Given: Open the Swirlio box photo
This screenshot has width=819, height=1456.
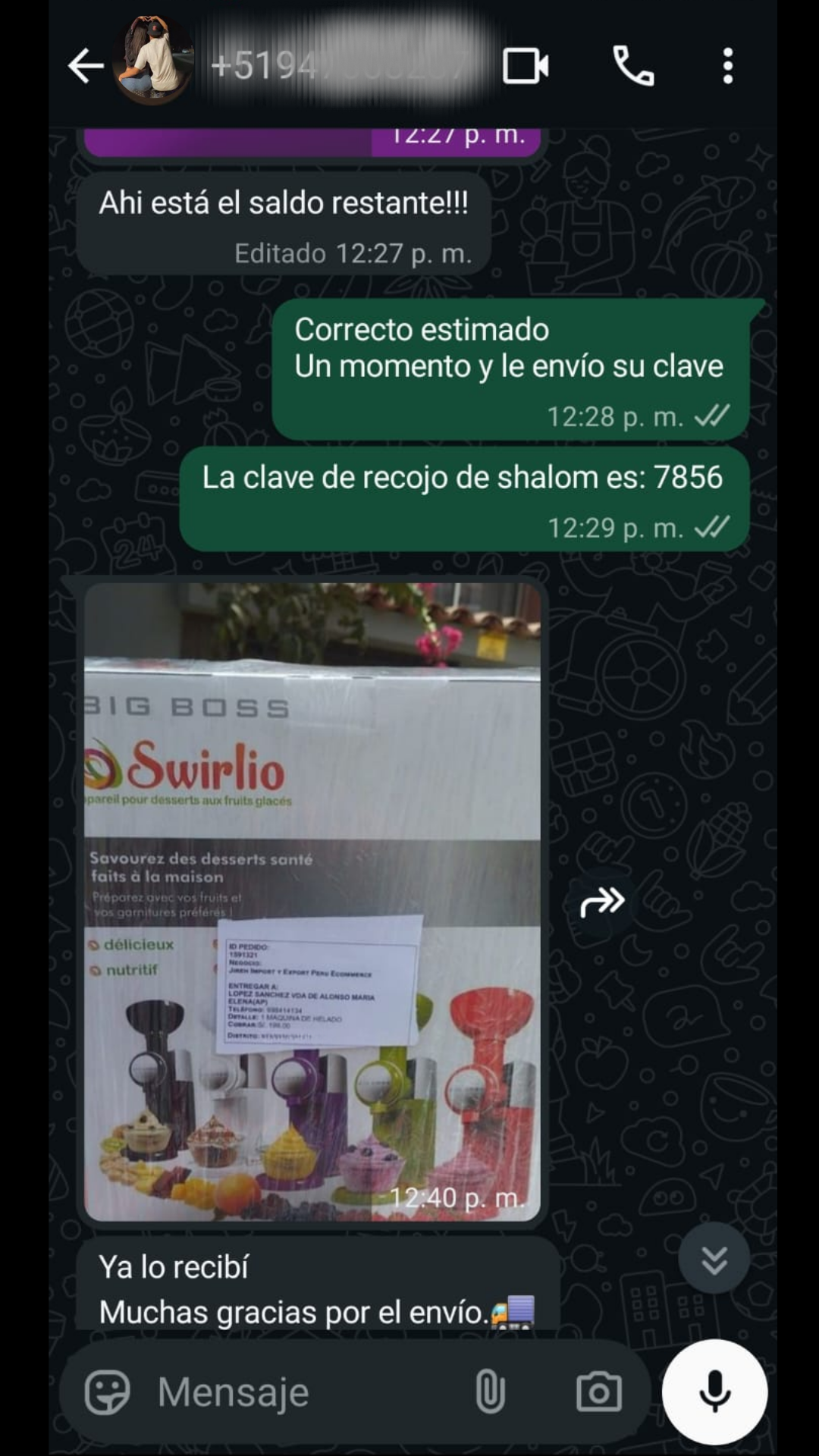Looking at the screenshot, I should (x=312, y=901).
